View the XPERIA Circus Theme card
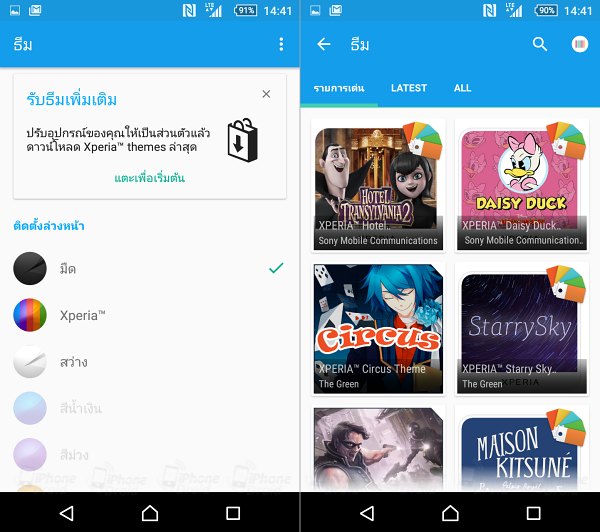600x532 pixels. pos(377,328)
